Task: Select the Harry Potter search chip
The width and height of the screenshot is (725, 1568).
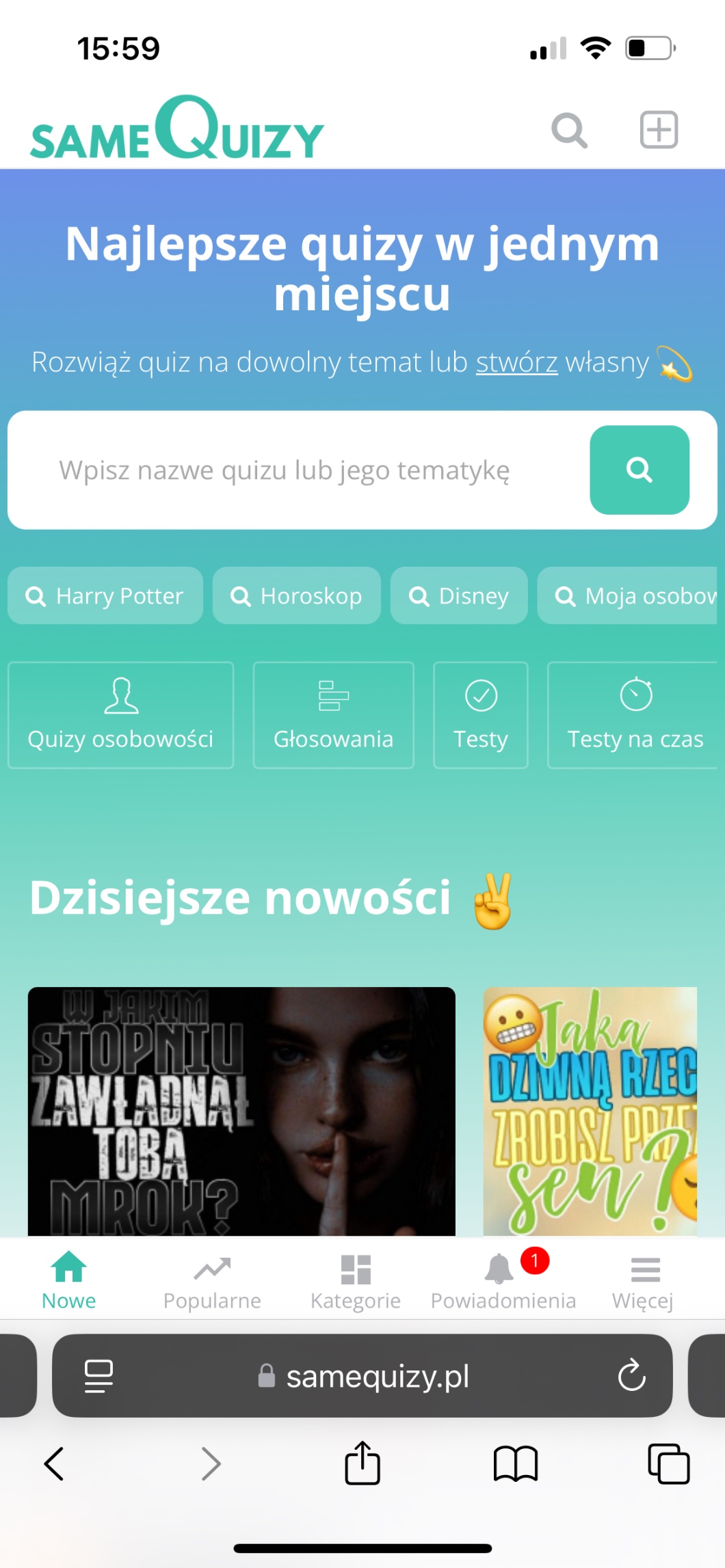Action: [x=105, y=596]
